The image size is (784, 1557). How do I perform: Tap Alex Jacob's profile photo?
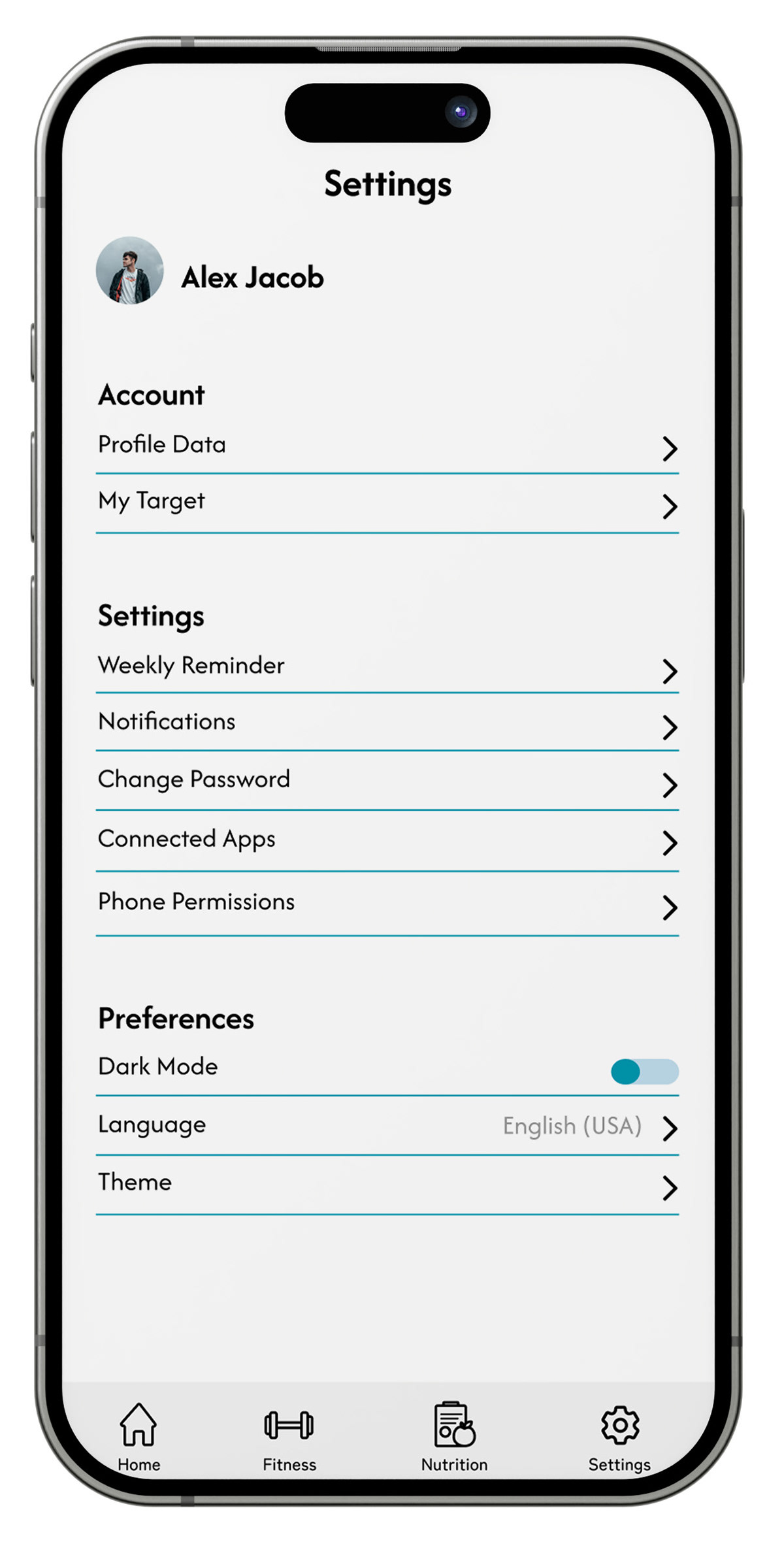[x=129, y=270]
